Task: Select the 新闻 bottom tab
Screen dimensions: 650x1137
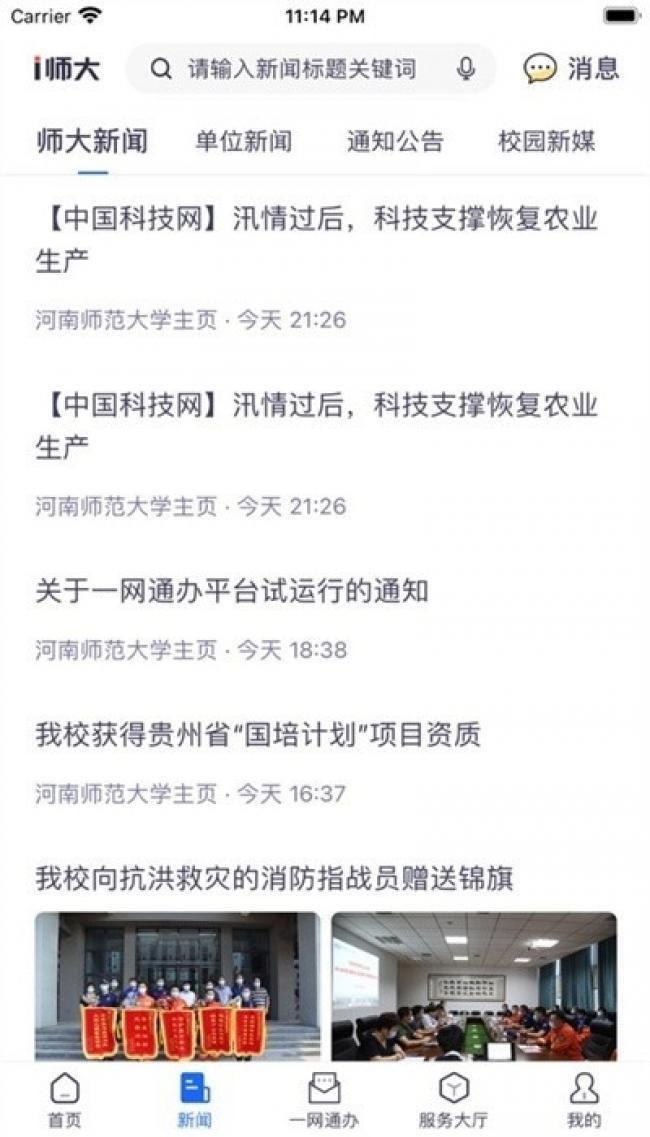Action: pos(195,1101)
